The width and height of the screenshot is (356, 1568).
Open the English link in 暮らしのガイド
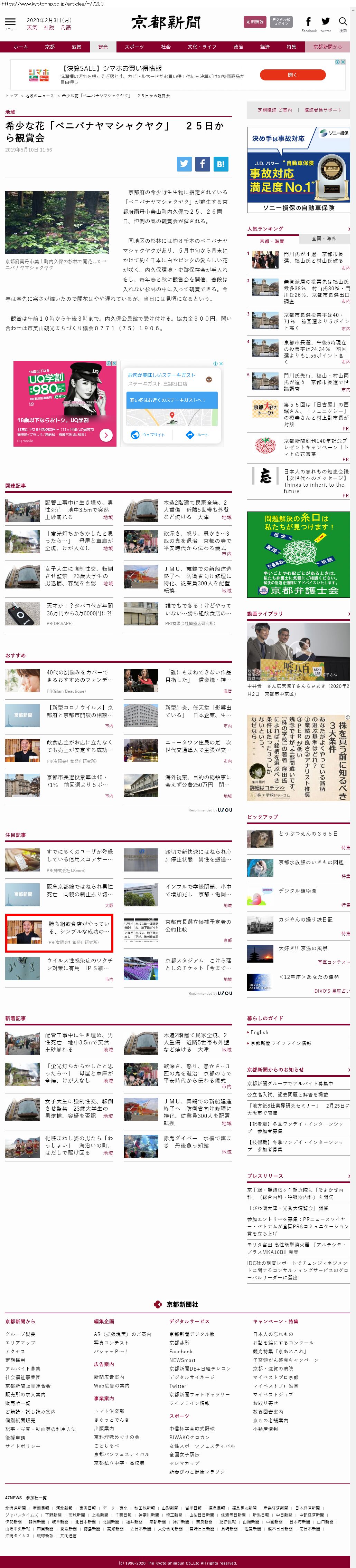(260, 1032)
